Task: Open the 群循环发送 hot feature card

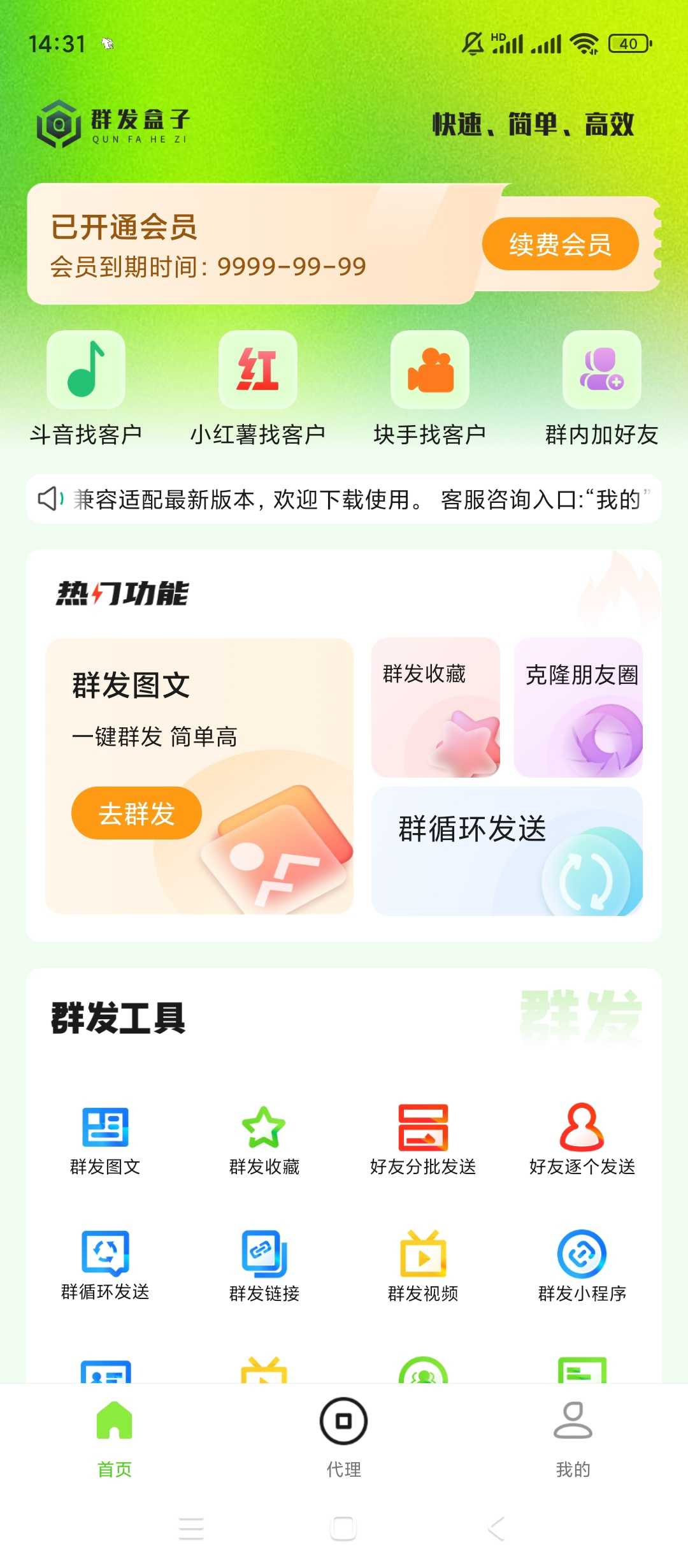Action: coord(507,851)
